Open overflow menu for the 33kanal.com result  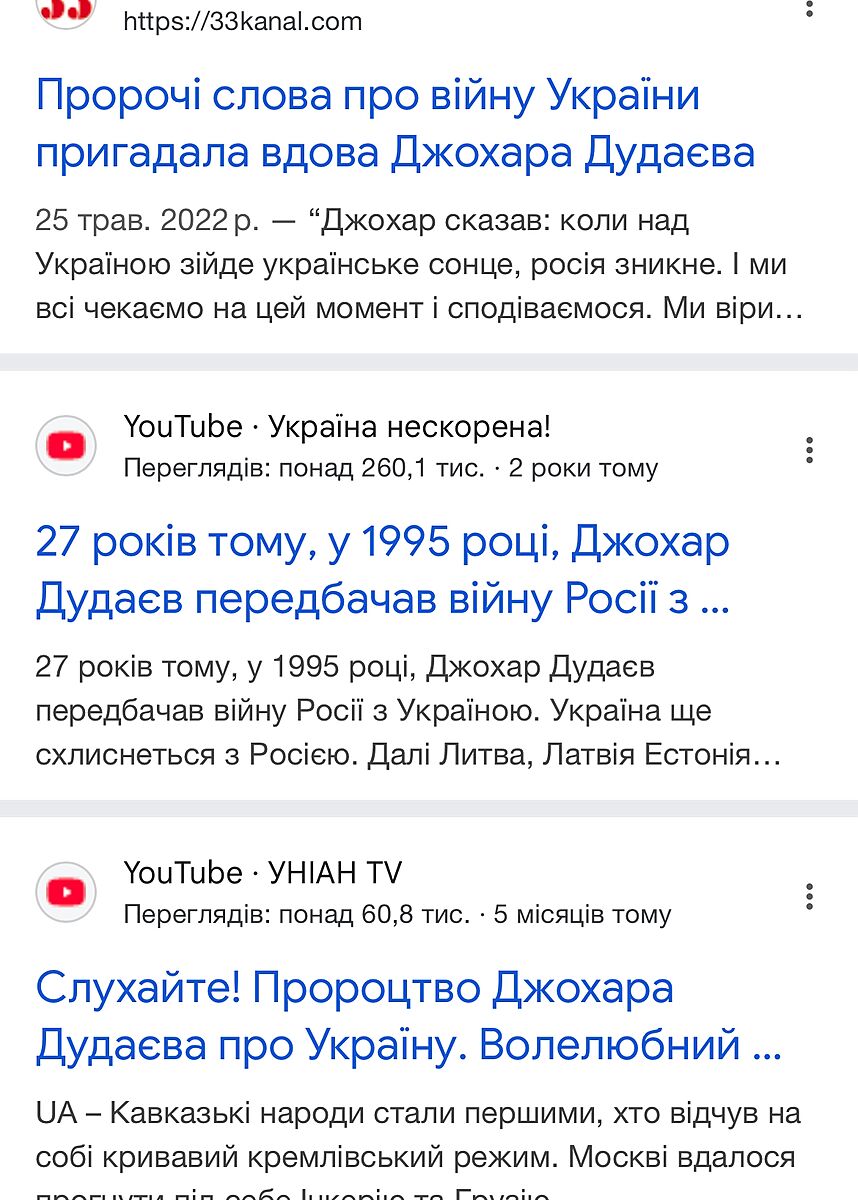[809, 8]
